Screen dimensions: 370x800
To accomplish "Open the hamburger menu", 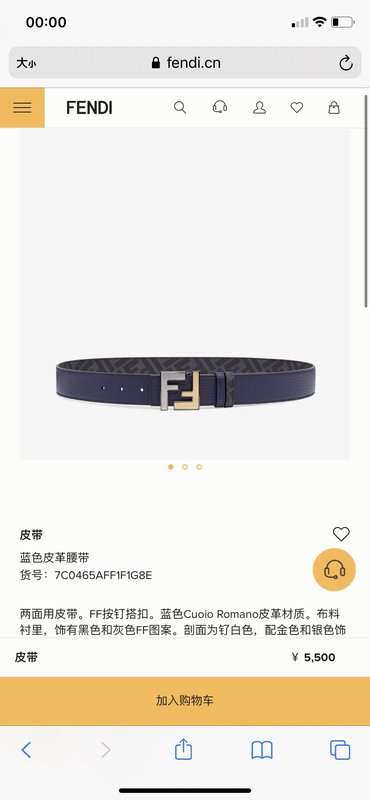I will 22,108.
